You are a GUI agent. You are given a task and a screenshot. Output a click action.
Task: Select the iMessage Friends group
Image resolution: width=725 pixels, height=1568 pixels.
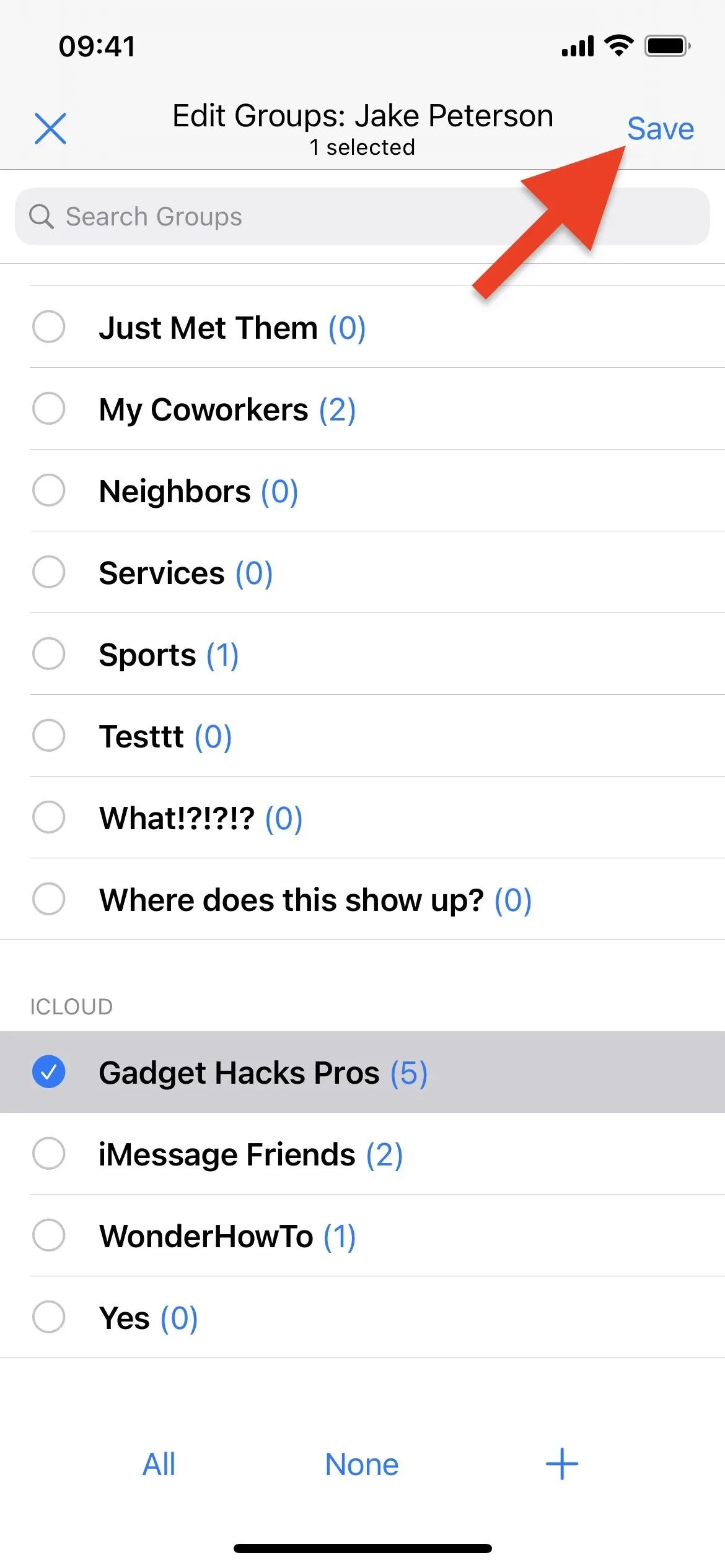click(362, 1154)
